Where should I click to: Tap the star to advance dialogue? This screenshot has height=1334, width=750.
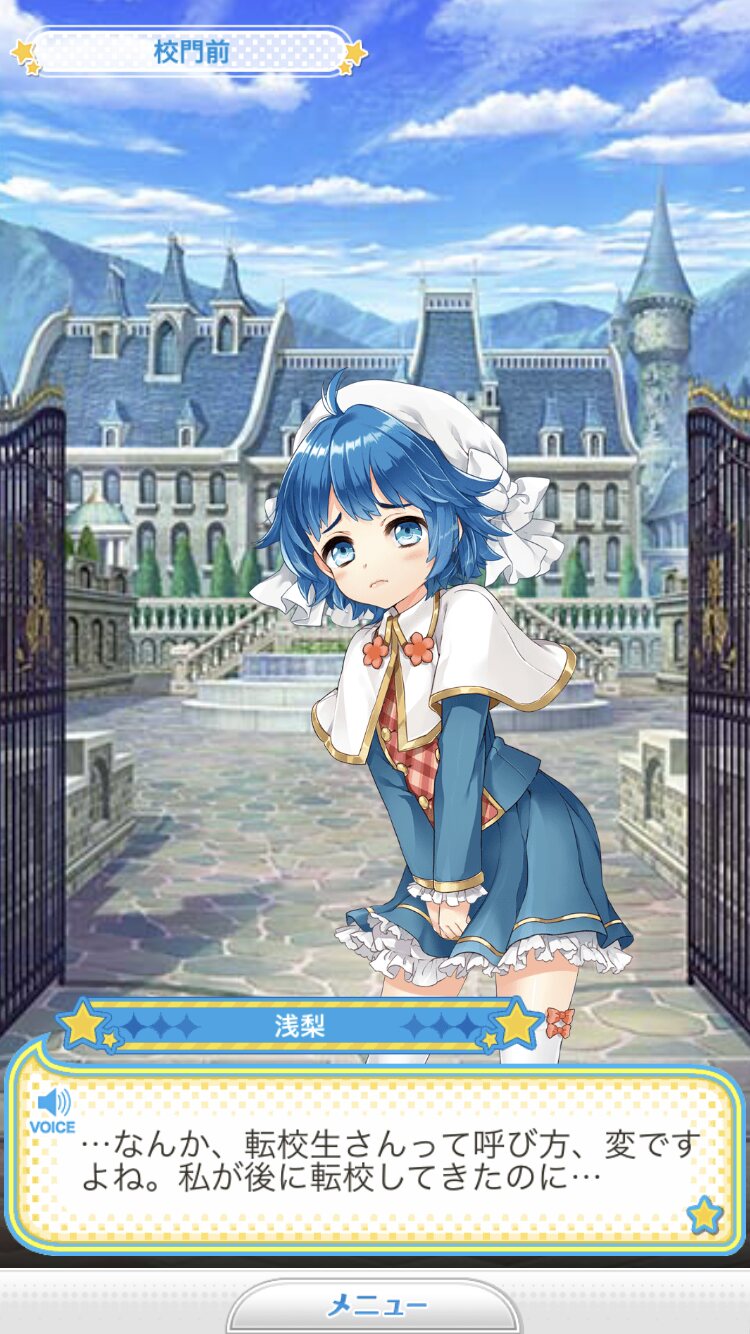[705, 1214]
